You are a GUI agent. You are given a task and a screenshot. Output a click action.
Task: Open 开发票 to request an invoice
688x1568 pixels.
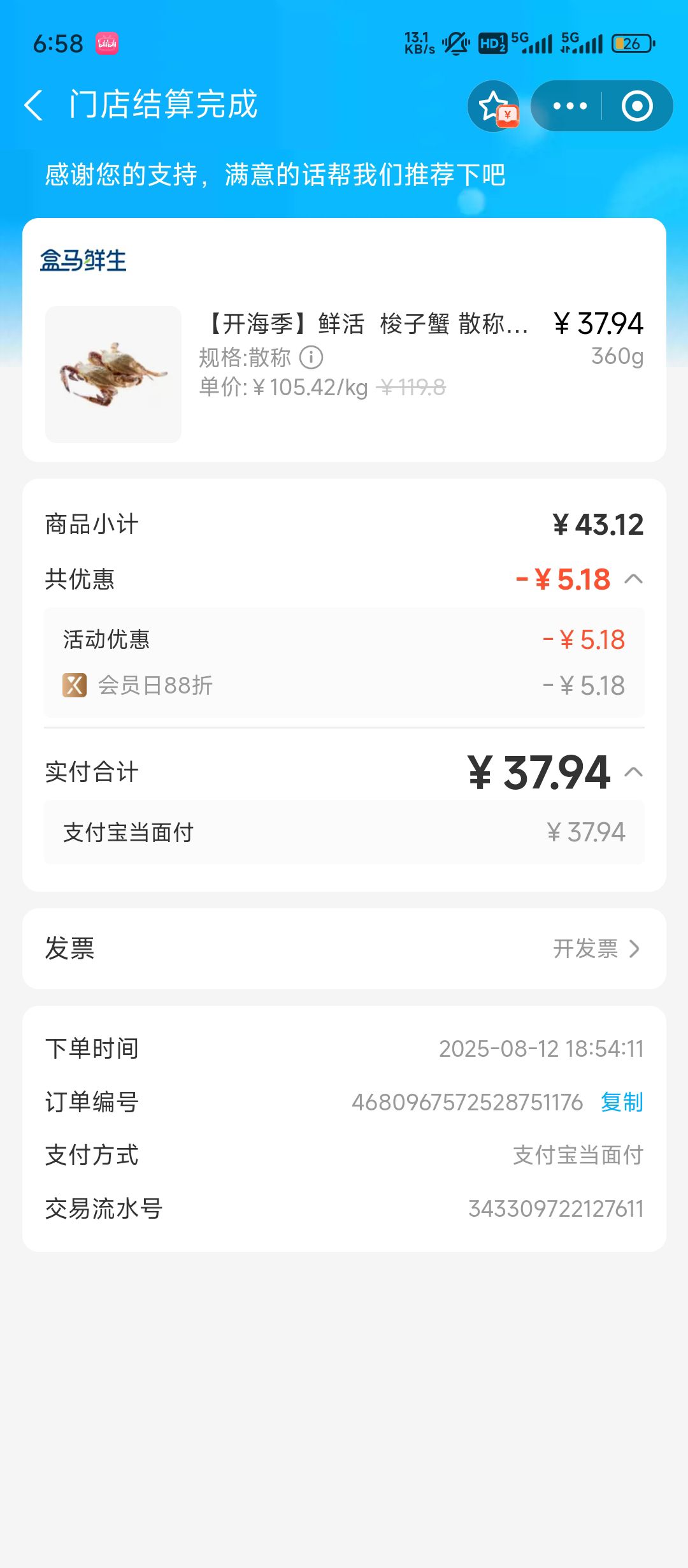pyautogui.click(x=596, y=948)
